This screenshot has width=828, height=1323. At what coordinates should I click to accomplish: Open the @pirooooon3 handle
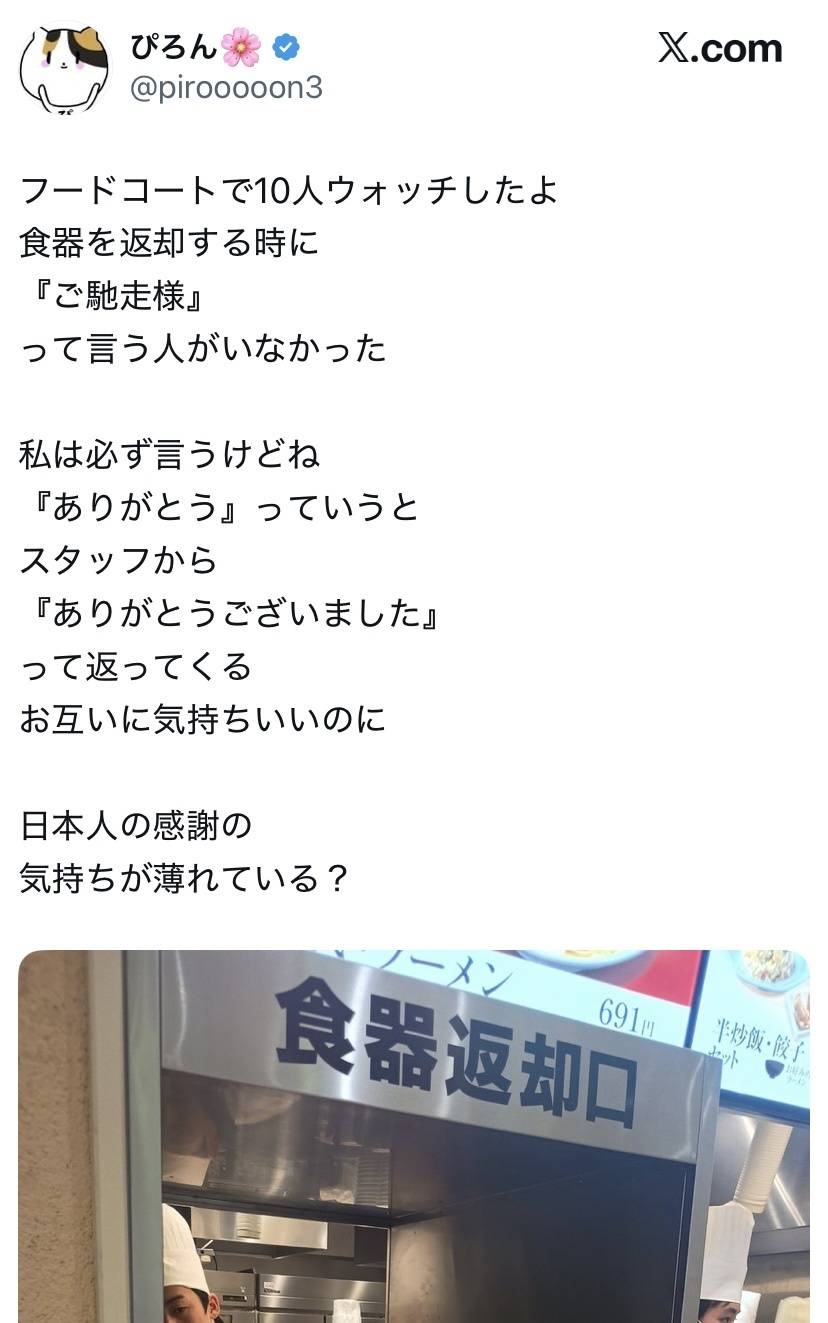coord(226,88)
